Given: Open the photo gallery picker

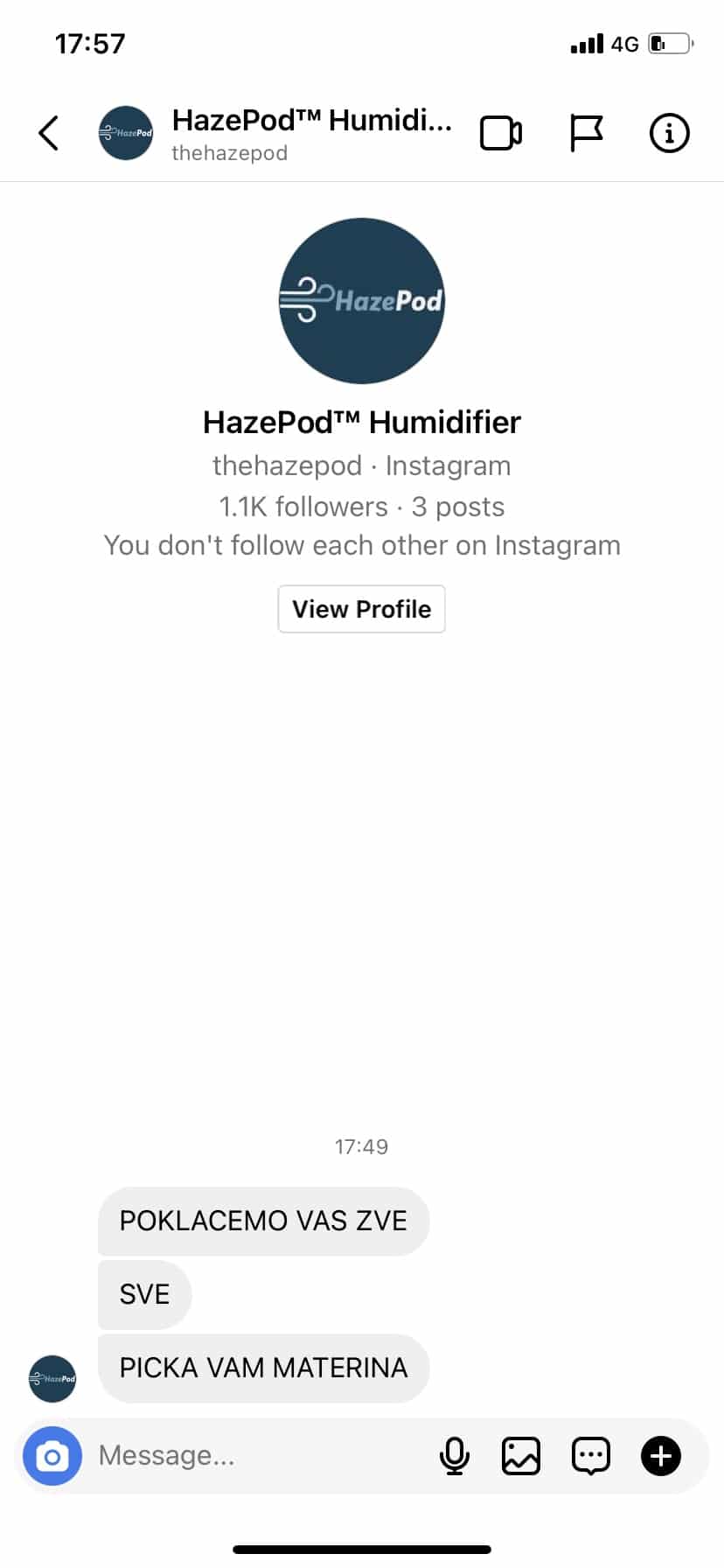Looking at the screenshot, I should pos(521,1457).
